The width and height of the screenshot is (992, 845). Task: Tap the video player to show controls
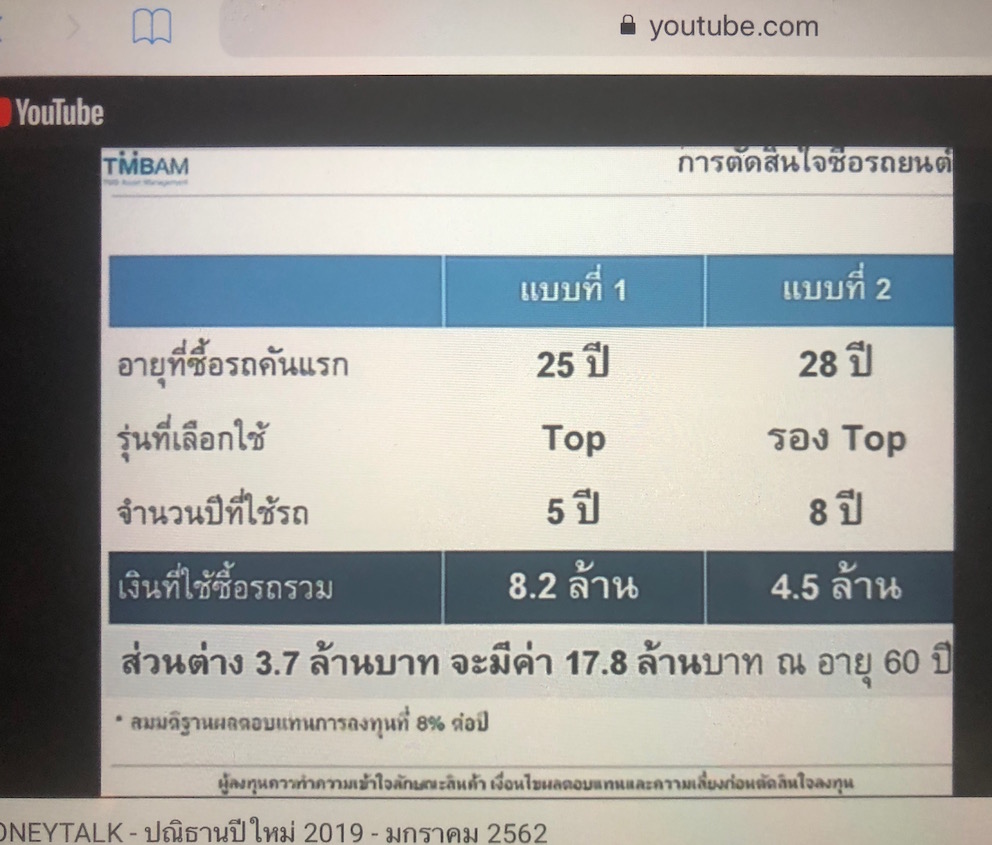(526, 470)
